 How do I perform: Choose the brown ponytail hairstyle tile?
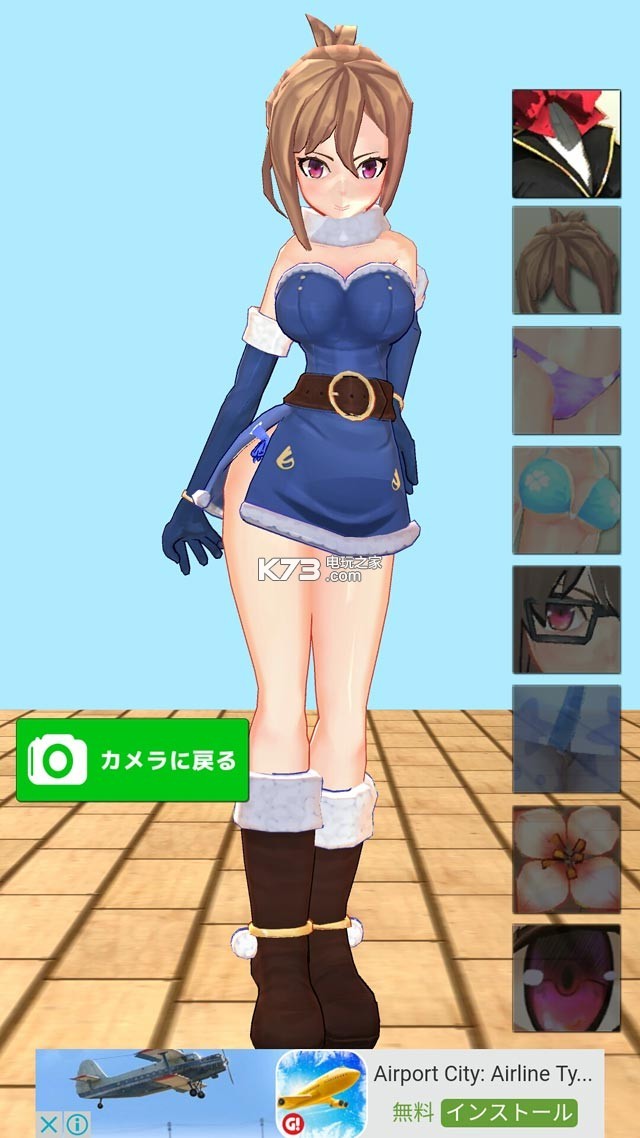(566, 261)
